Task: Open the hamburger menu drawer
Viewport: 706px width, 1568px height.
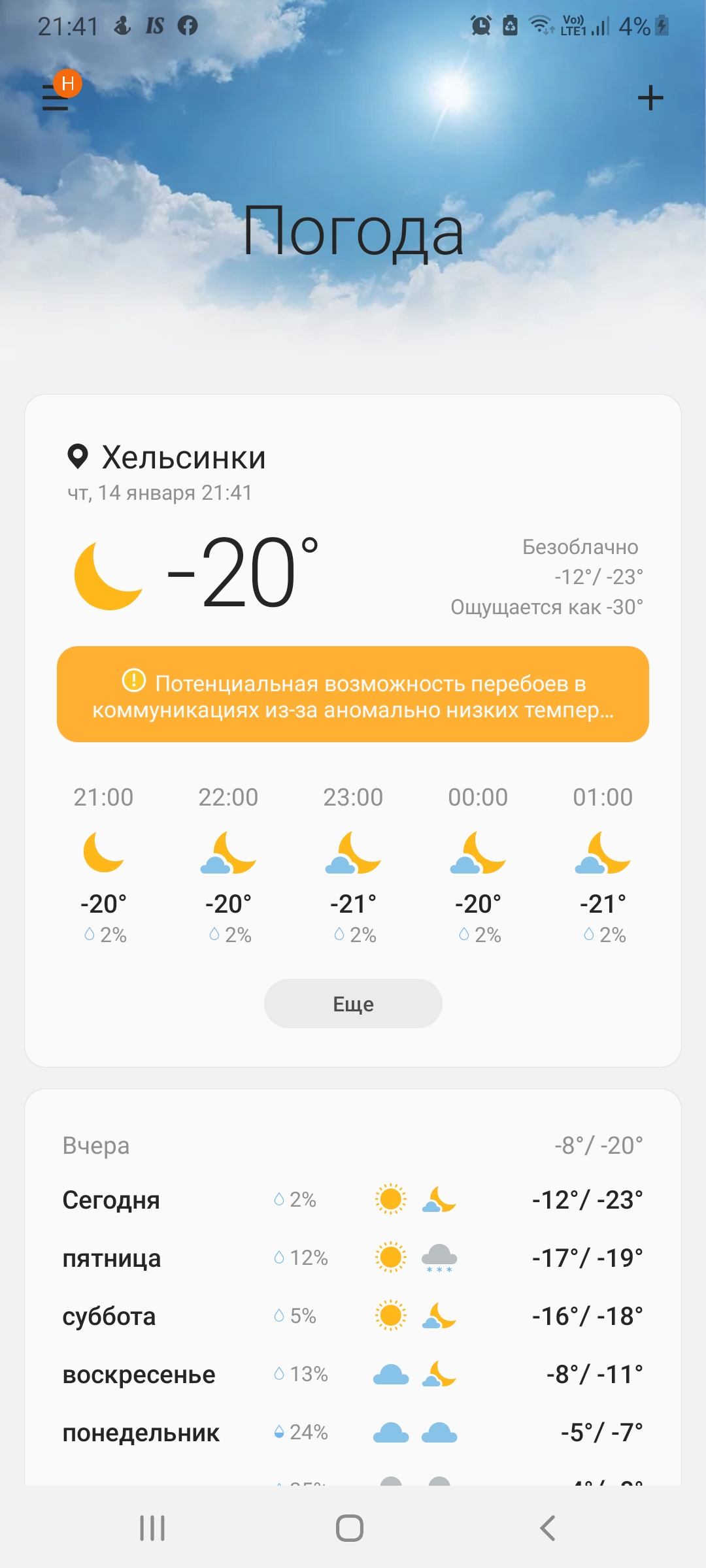Action: click(56, 97)
